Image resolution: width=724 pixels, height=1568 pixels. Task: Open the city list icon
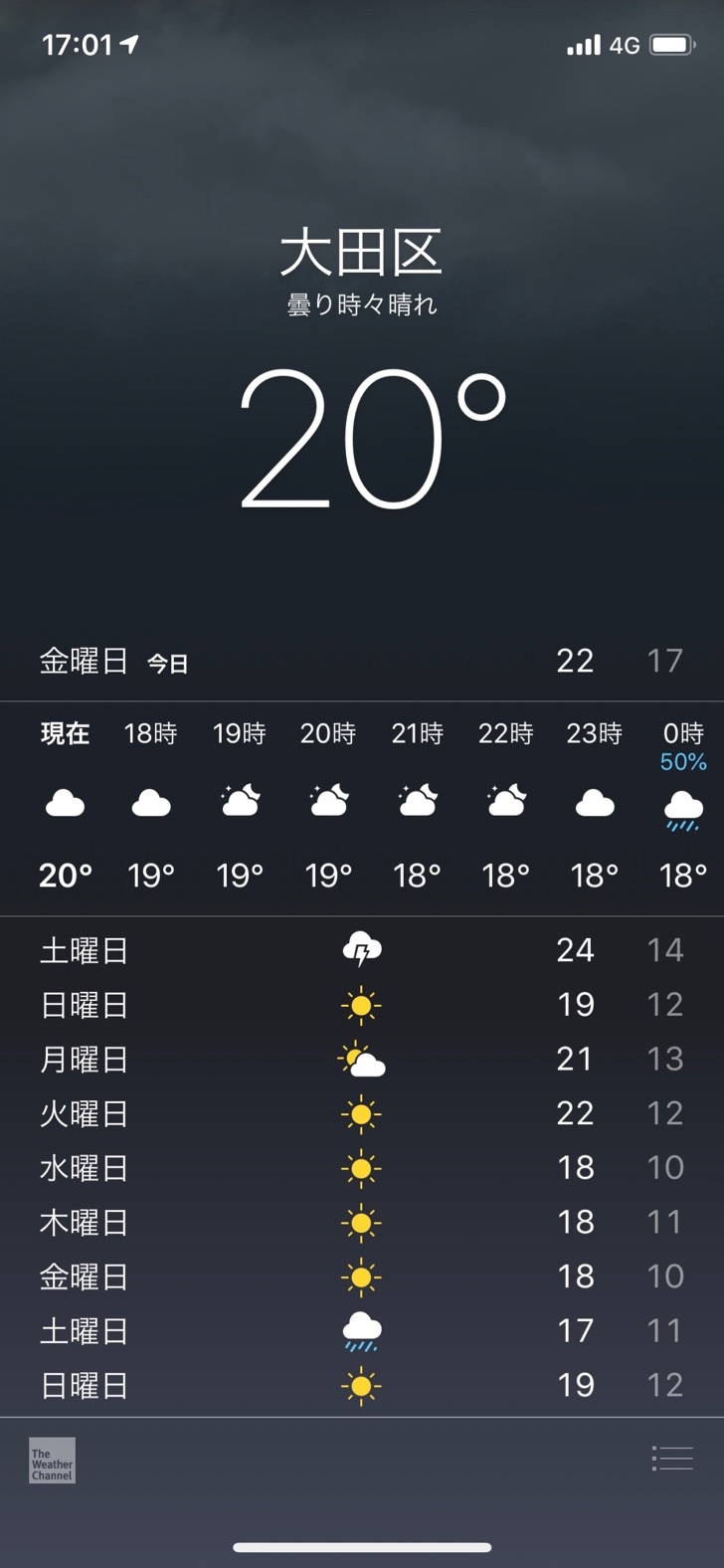coord(672,1459)
